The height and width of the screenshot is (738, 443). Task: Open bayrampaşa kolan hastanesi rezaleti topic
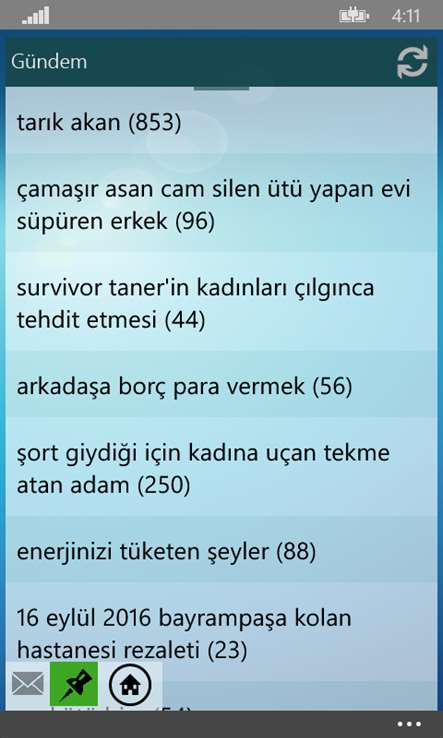(221, 633)
